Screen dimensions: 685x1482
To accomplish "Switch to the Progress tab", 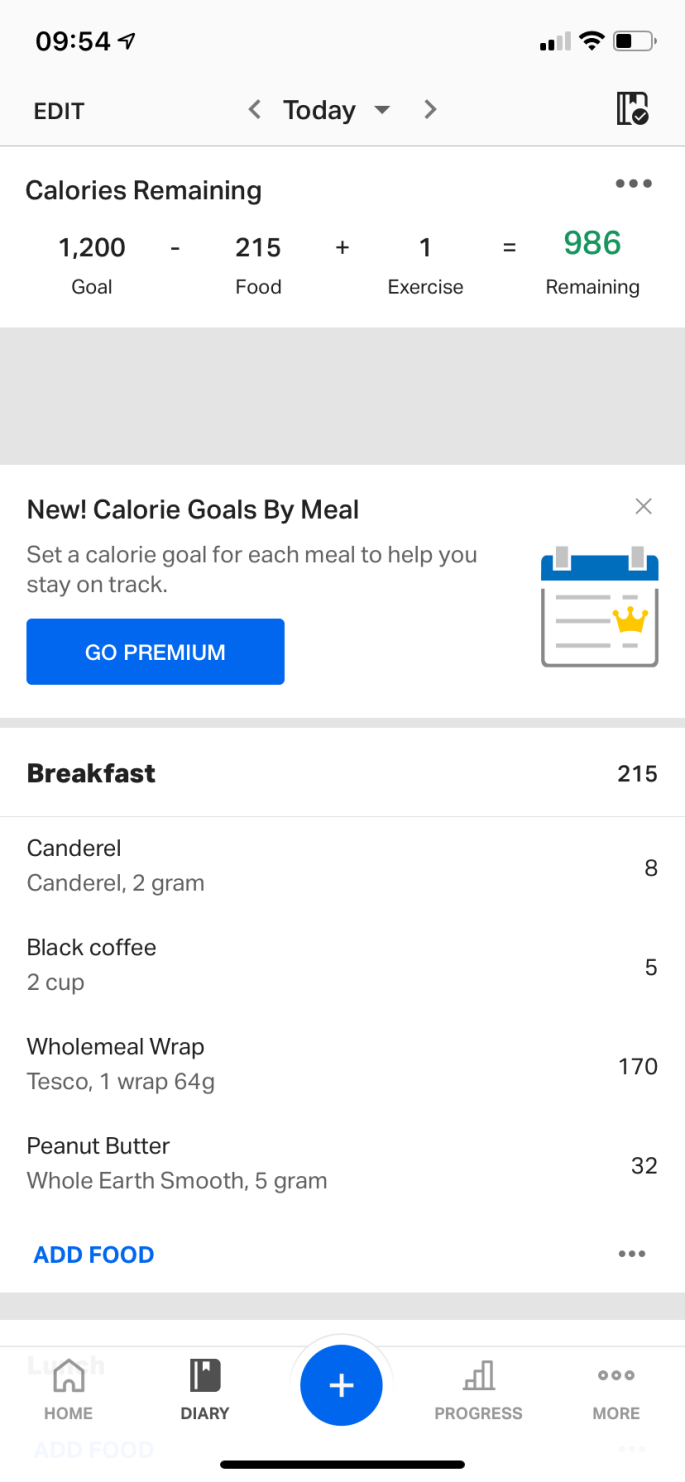I will tap(478, 1390).
